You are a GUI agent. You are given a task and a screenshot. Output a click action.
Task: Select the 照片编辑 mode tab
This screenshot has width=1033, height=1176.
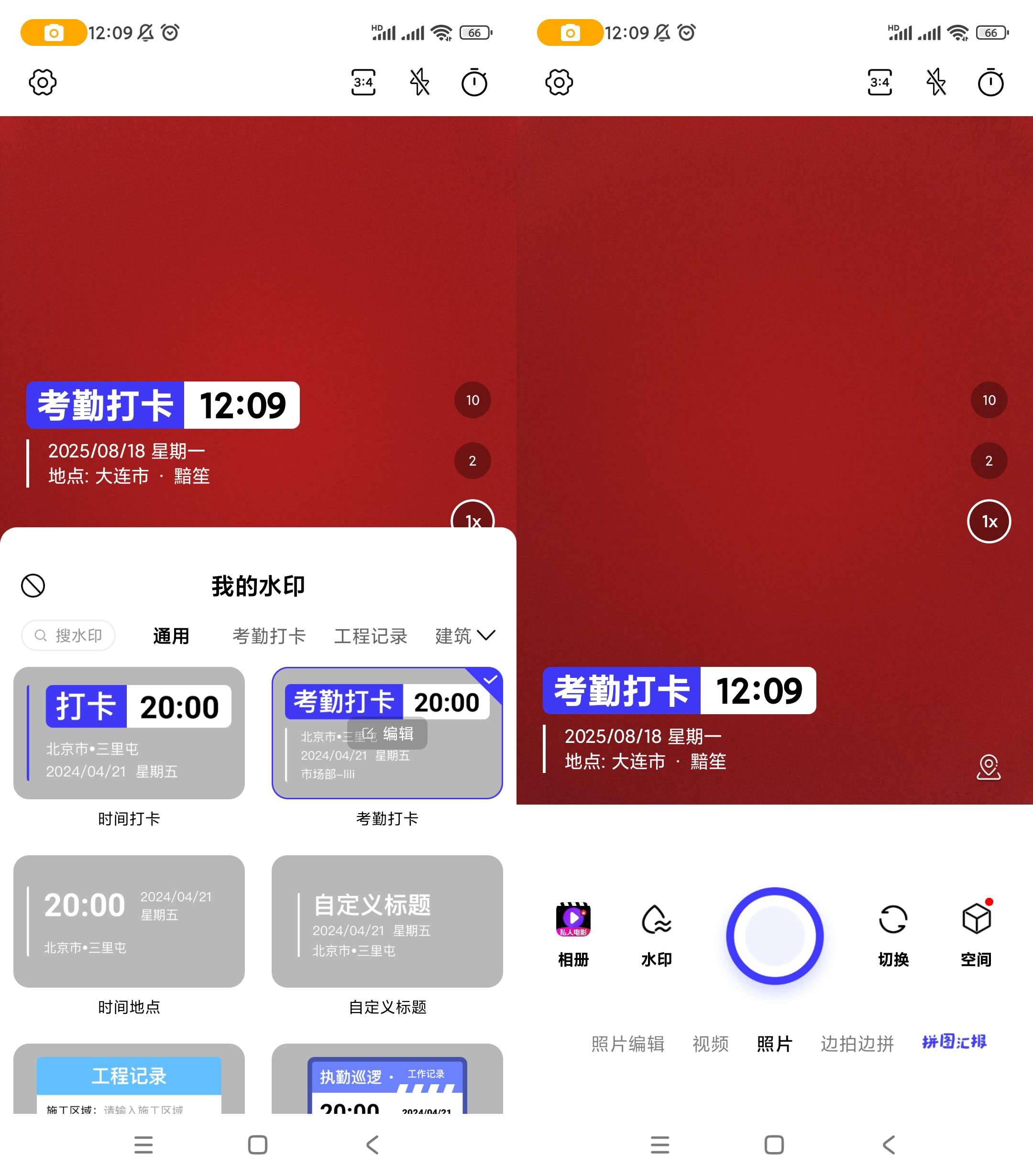[x=626, y=1044]
